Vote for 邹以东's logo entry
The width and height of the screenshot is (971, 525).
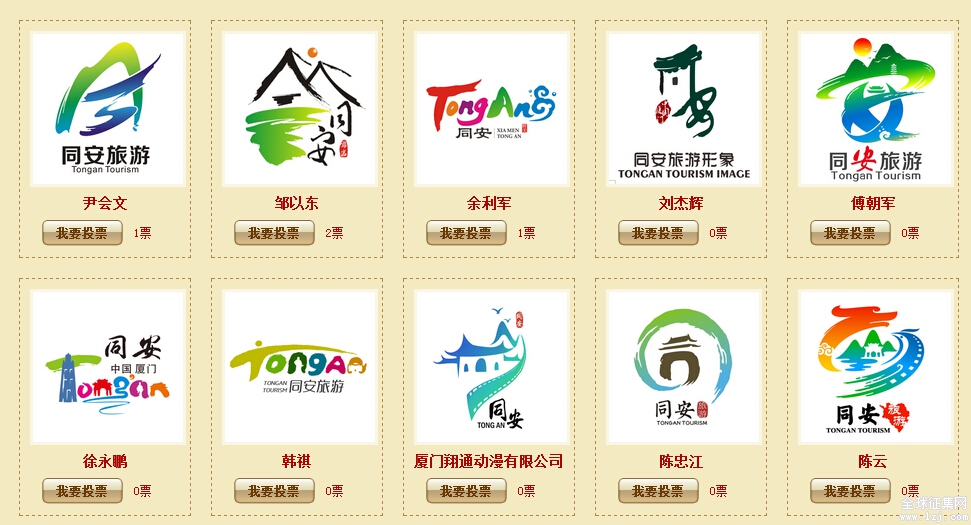tap(274, 233)
